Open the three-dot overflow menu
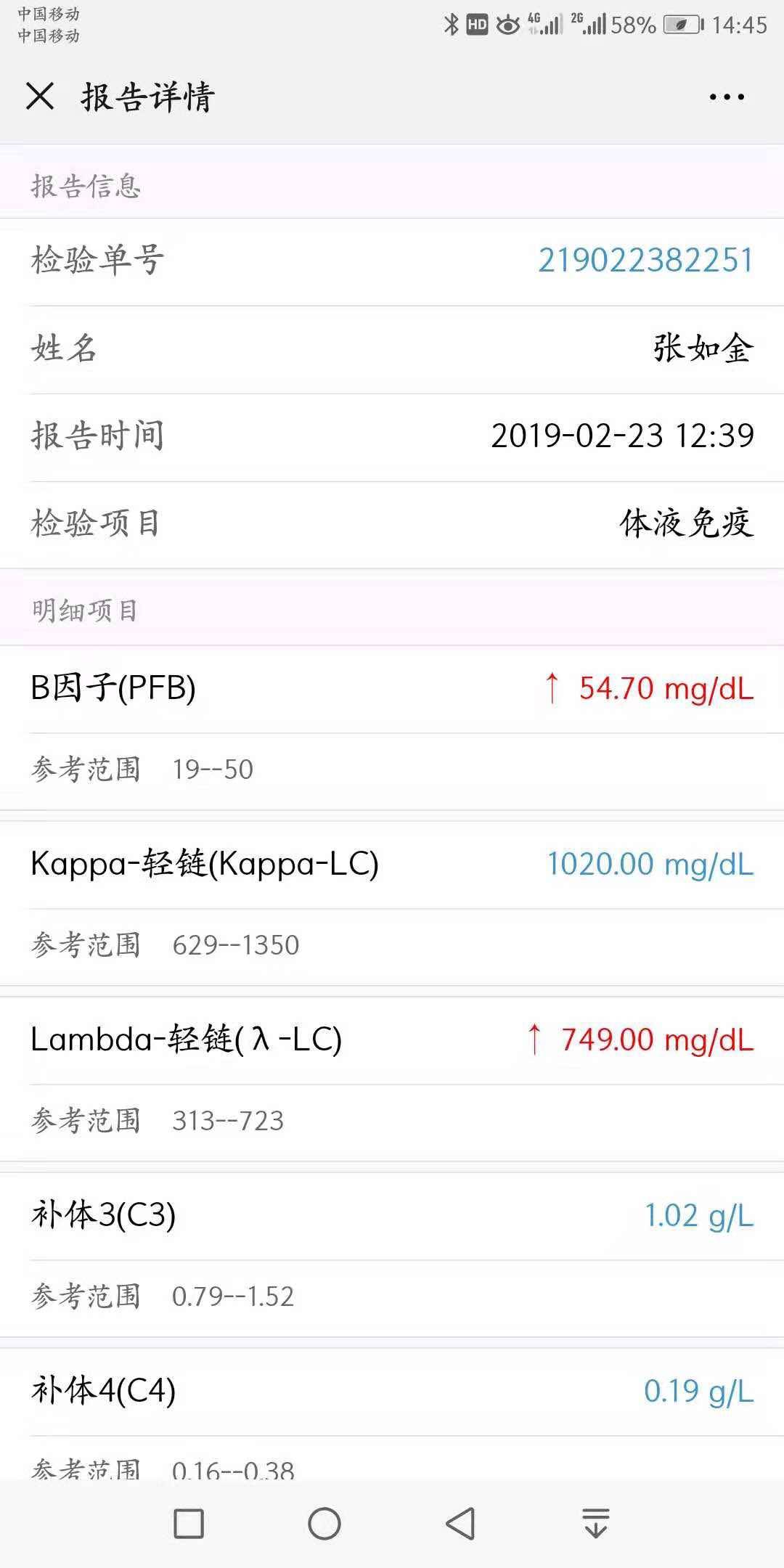The image size is (784, 1568). (x=727, y=97)
